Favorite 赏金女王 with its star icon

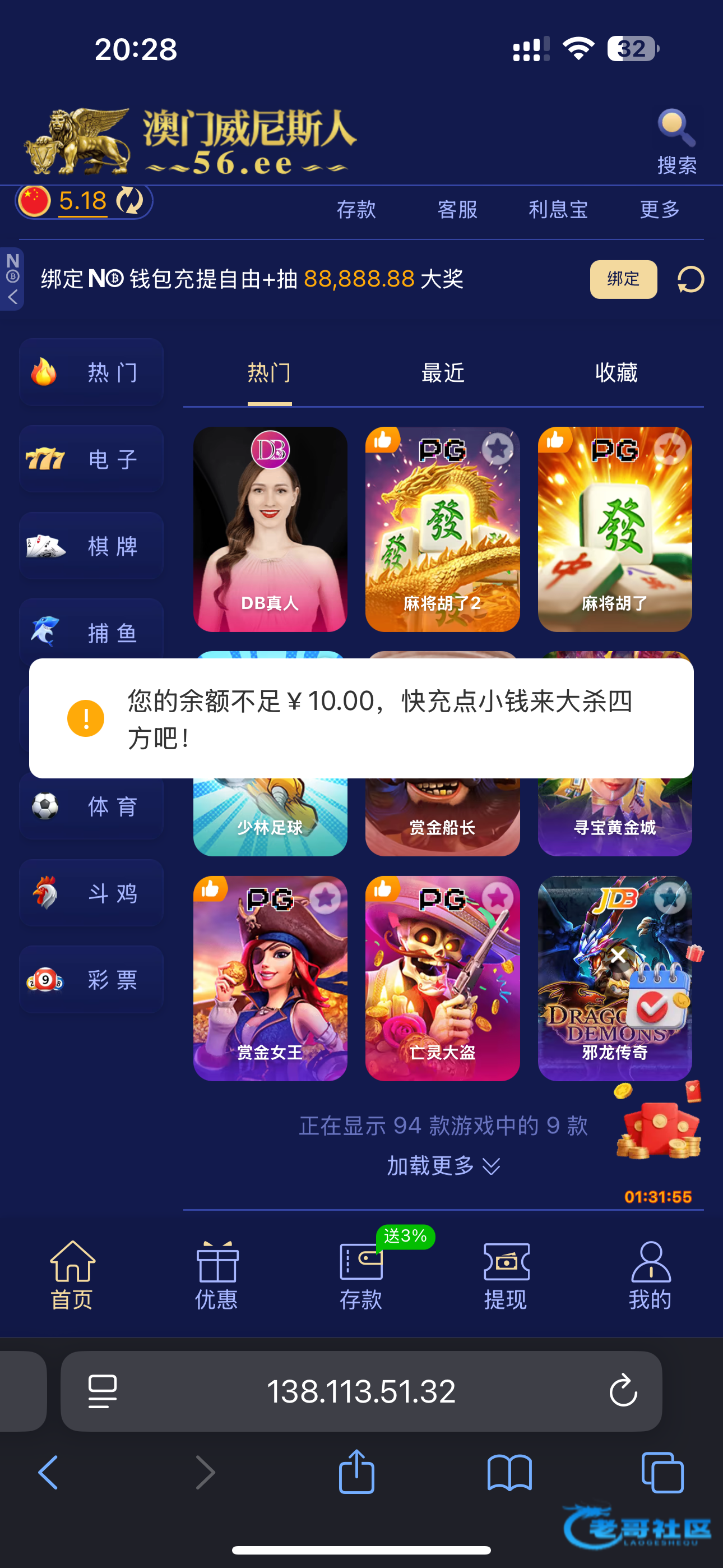point(326,898)
